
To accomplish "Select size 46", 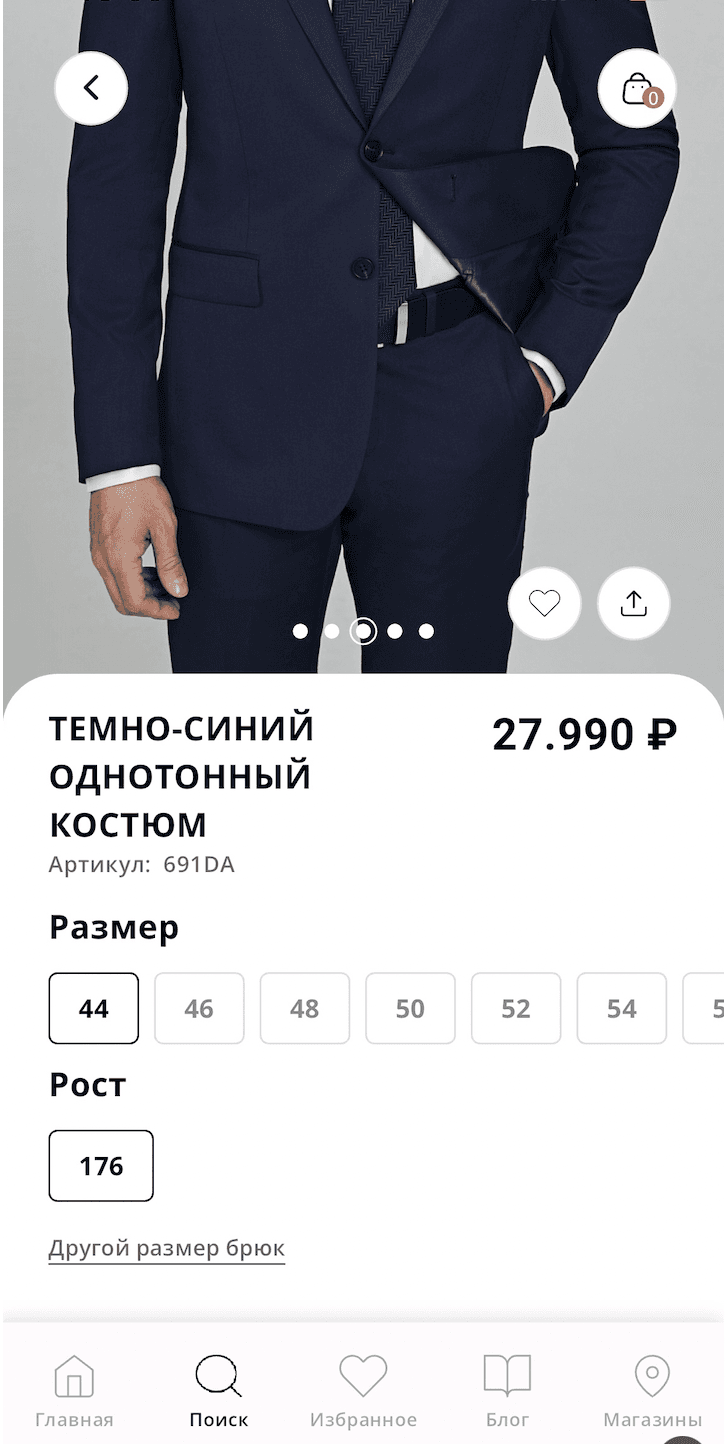I will 199,1008.
